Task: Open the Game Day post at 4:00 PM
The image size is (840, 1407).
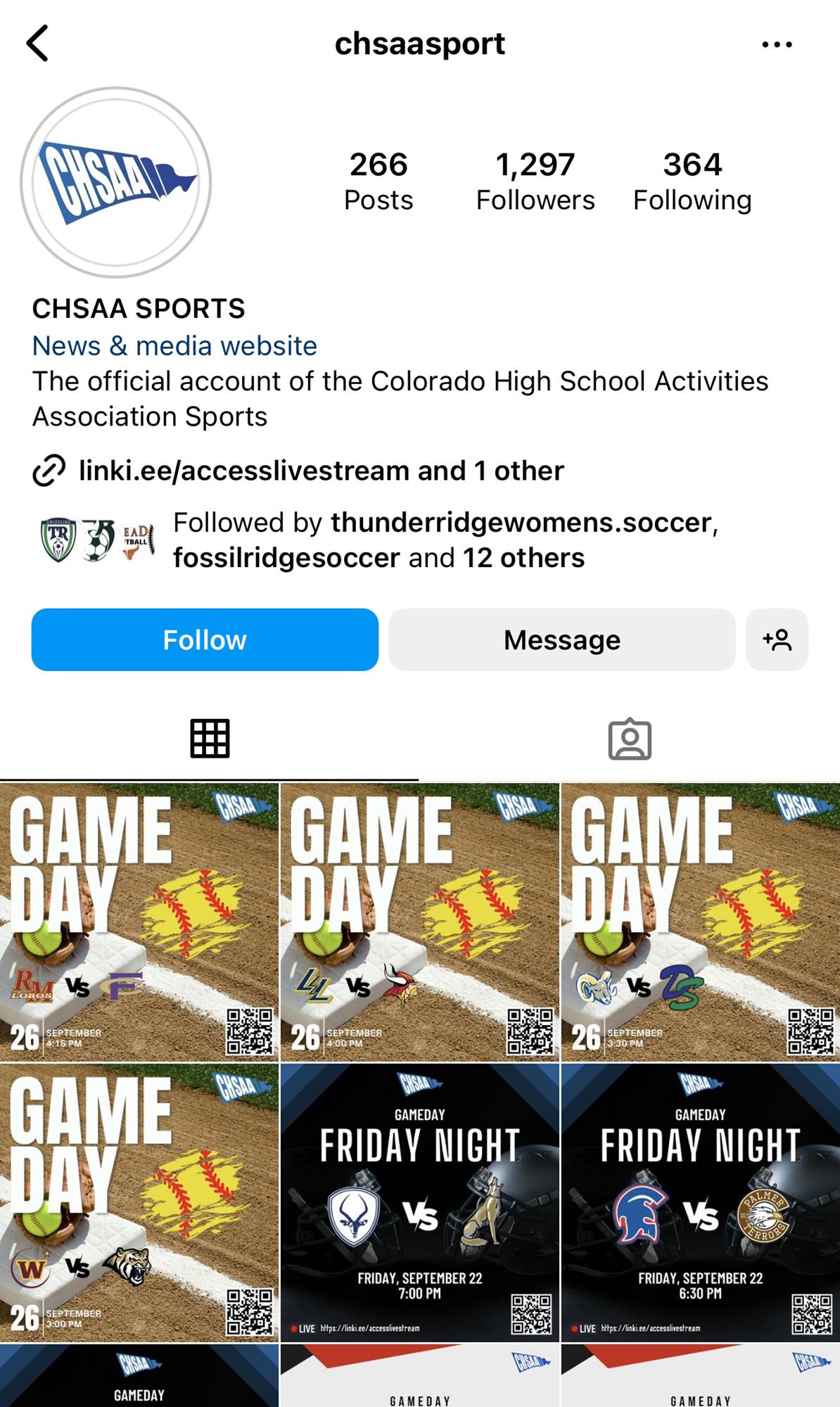Action: [x=419, y=922]
